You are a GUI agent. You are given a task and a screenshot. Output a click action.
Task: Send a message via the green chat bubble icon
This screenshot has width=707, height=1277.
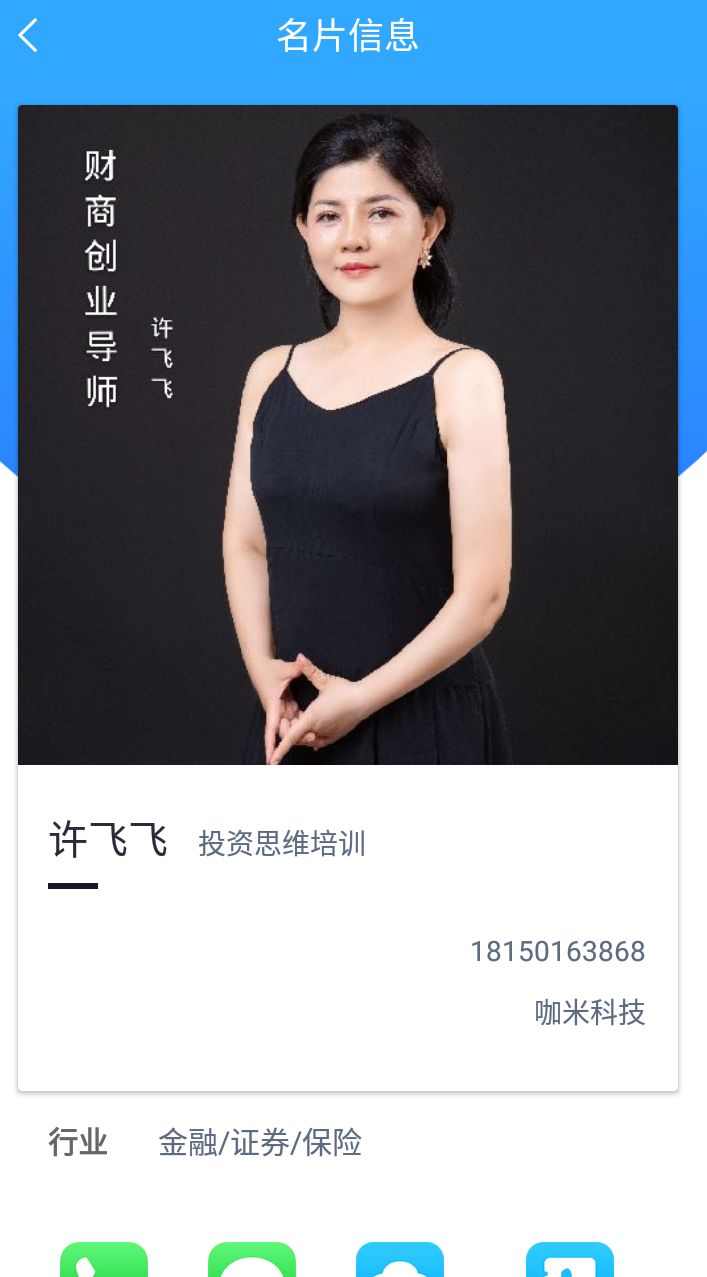(x=252, y=1261)
